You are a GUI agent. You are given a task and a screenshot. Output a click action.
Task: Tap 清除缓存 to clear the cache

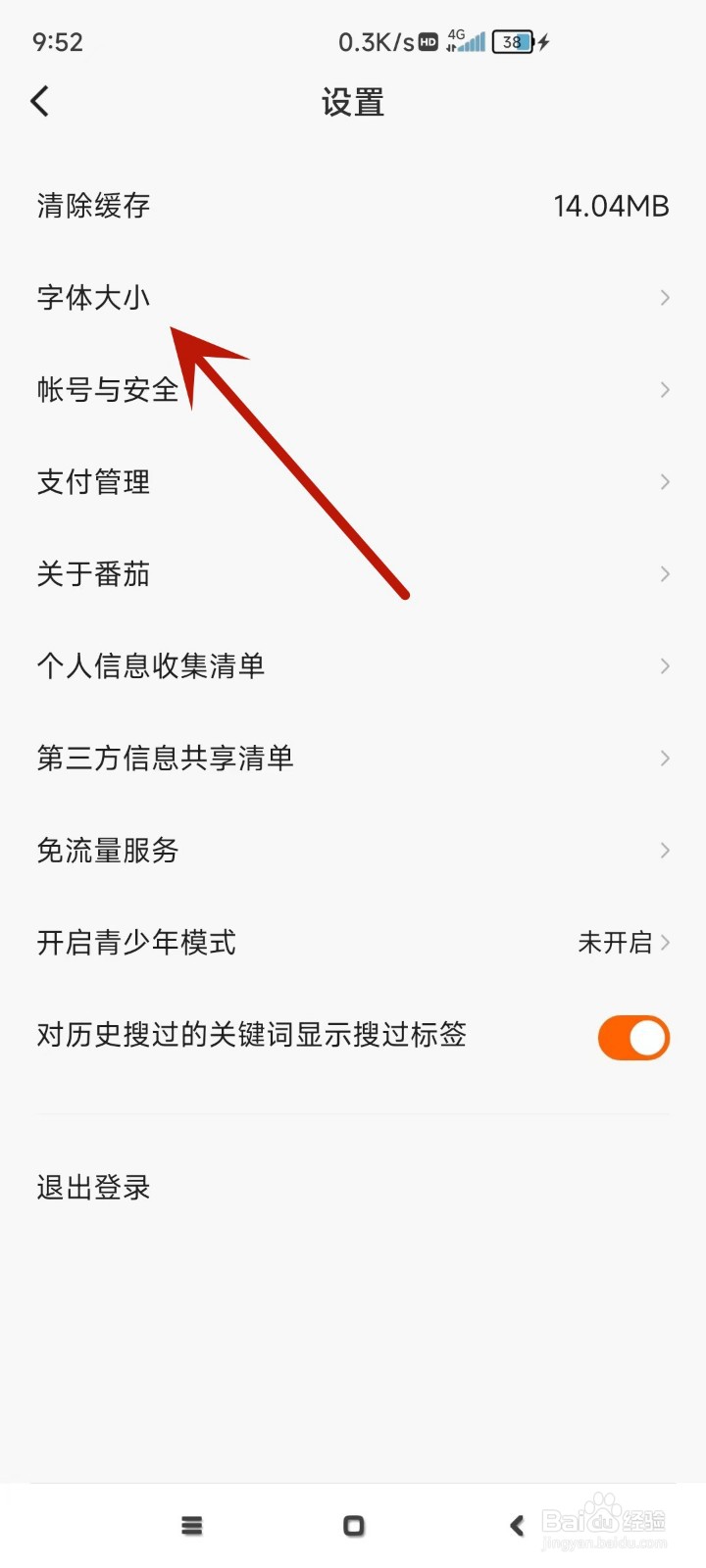[93, 206]
